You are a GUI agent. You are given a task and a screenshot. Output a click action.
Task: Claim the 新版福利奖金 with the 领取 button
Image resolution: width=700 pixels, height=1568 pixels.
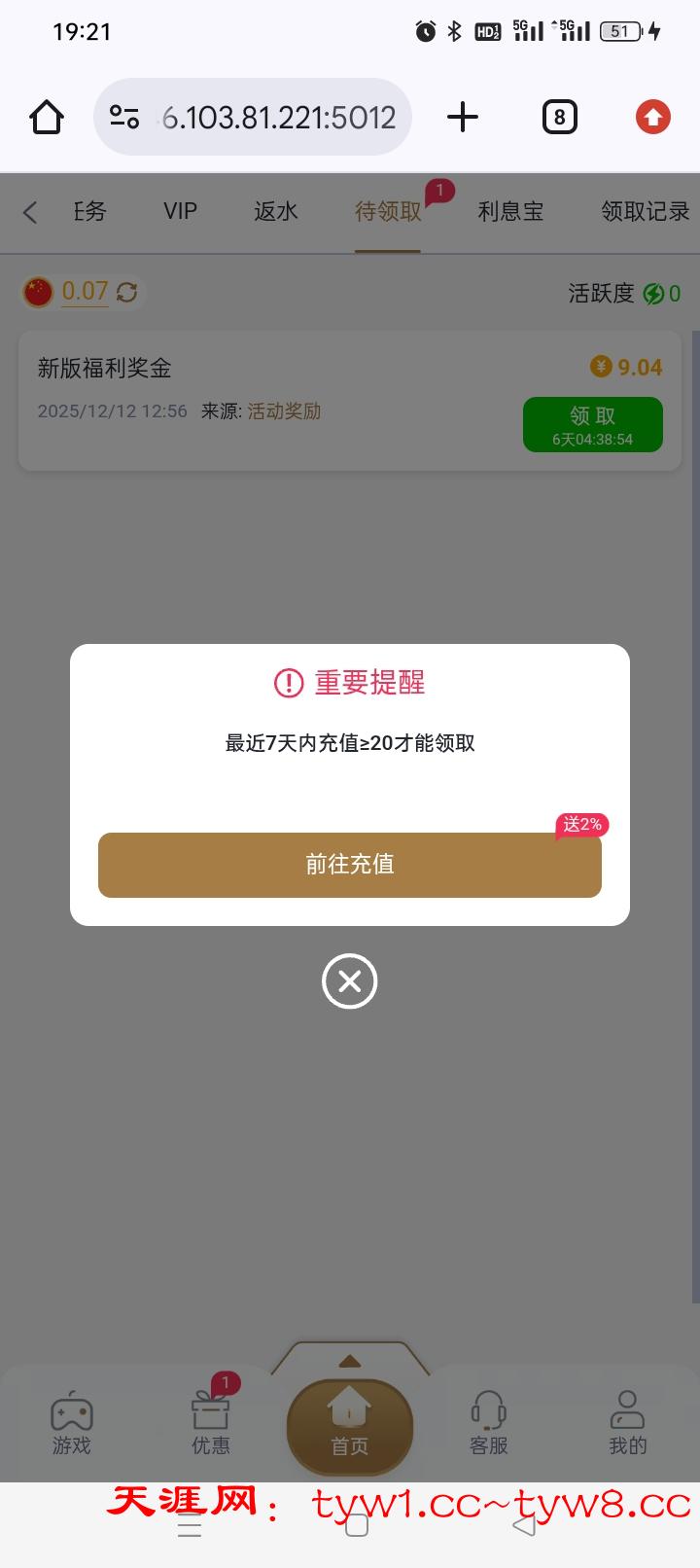(592, 424)
